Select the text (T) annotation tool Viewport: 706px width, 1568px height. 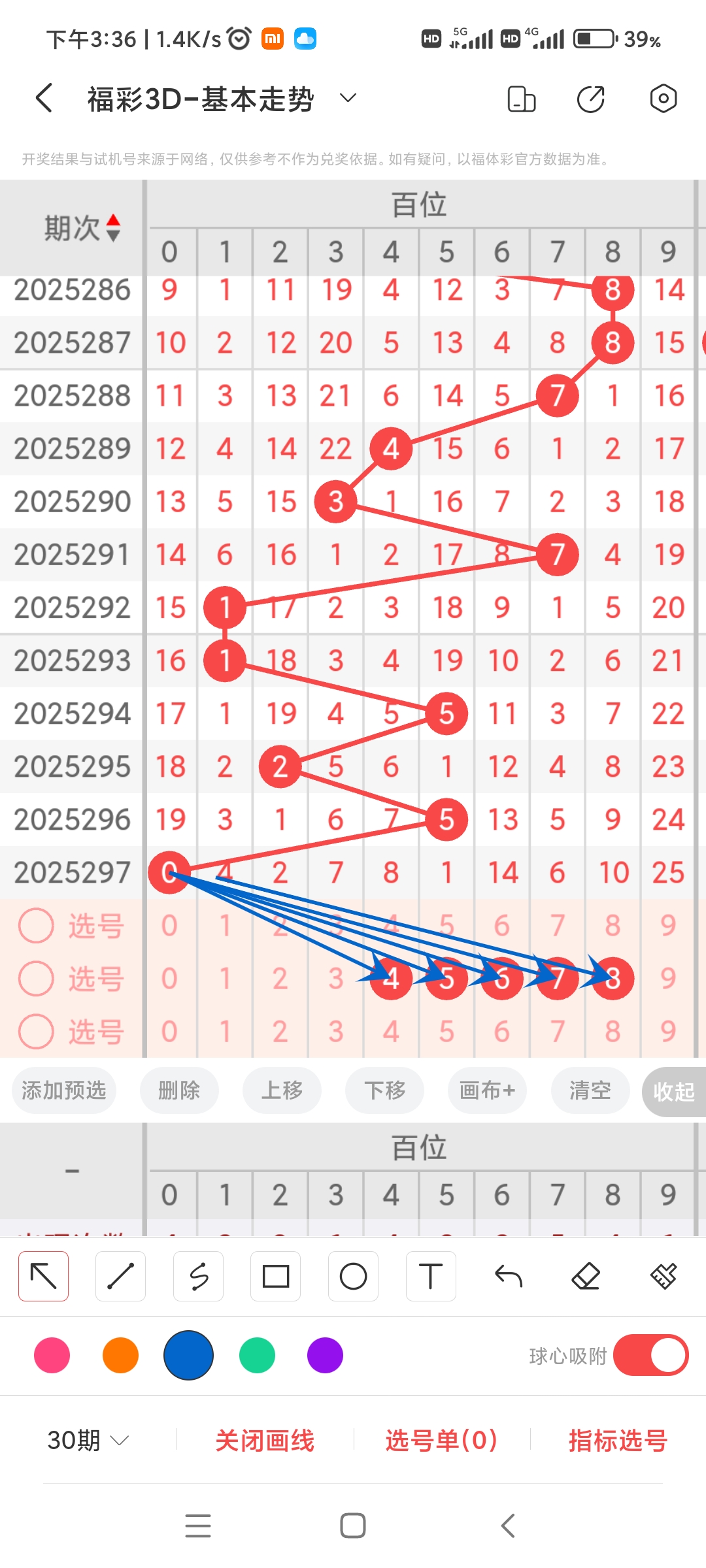pos(431,1275)
